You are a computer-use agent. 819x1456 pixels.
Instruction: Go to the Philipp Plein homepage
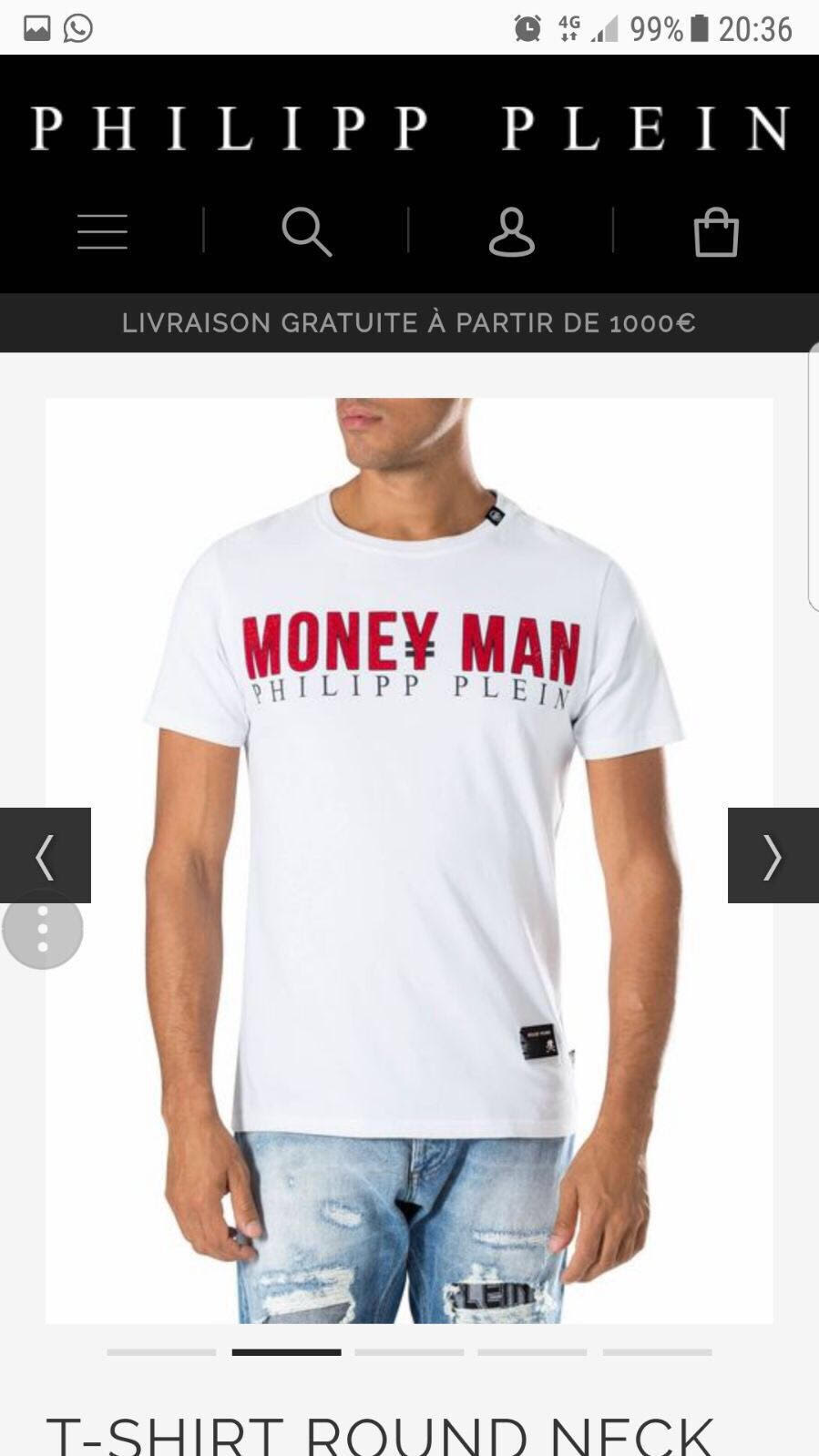(x=410, y=127)
